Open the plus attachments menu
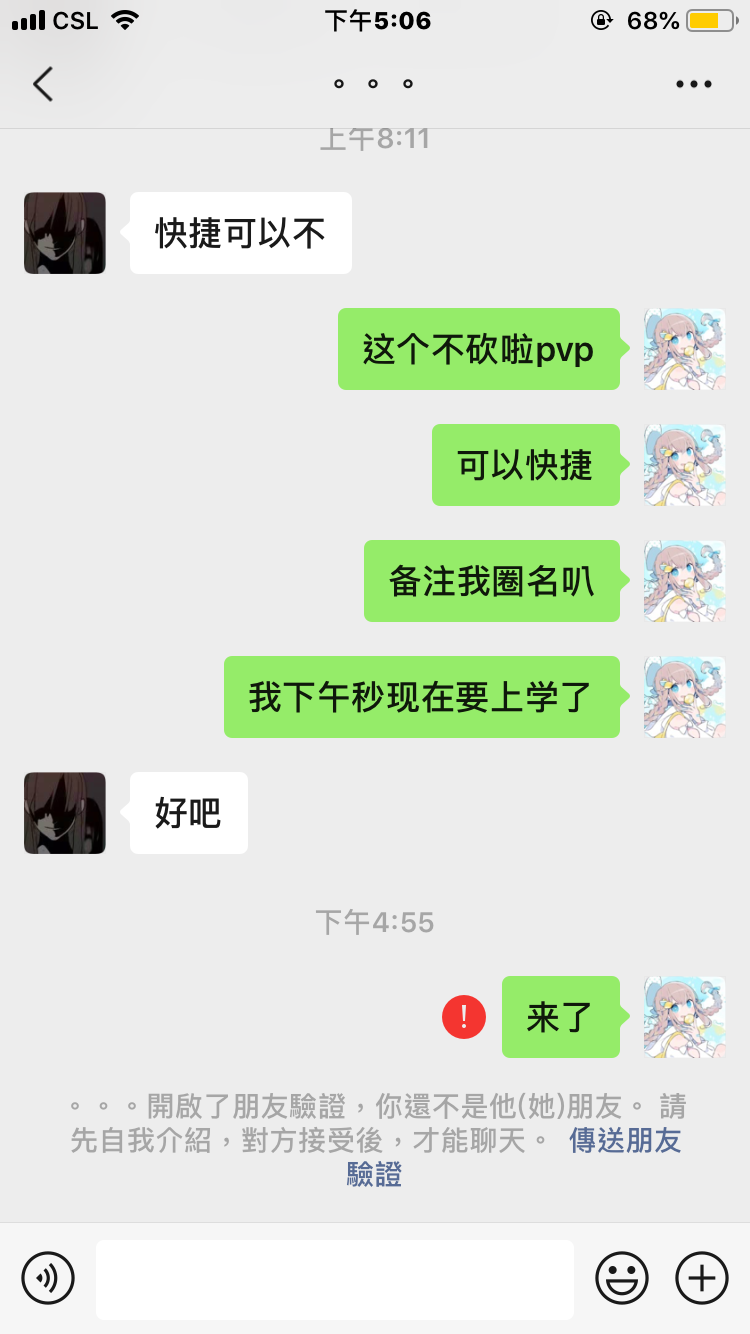 702,1278
